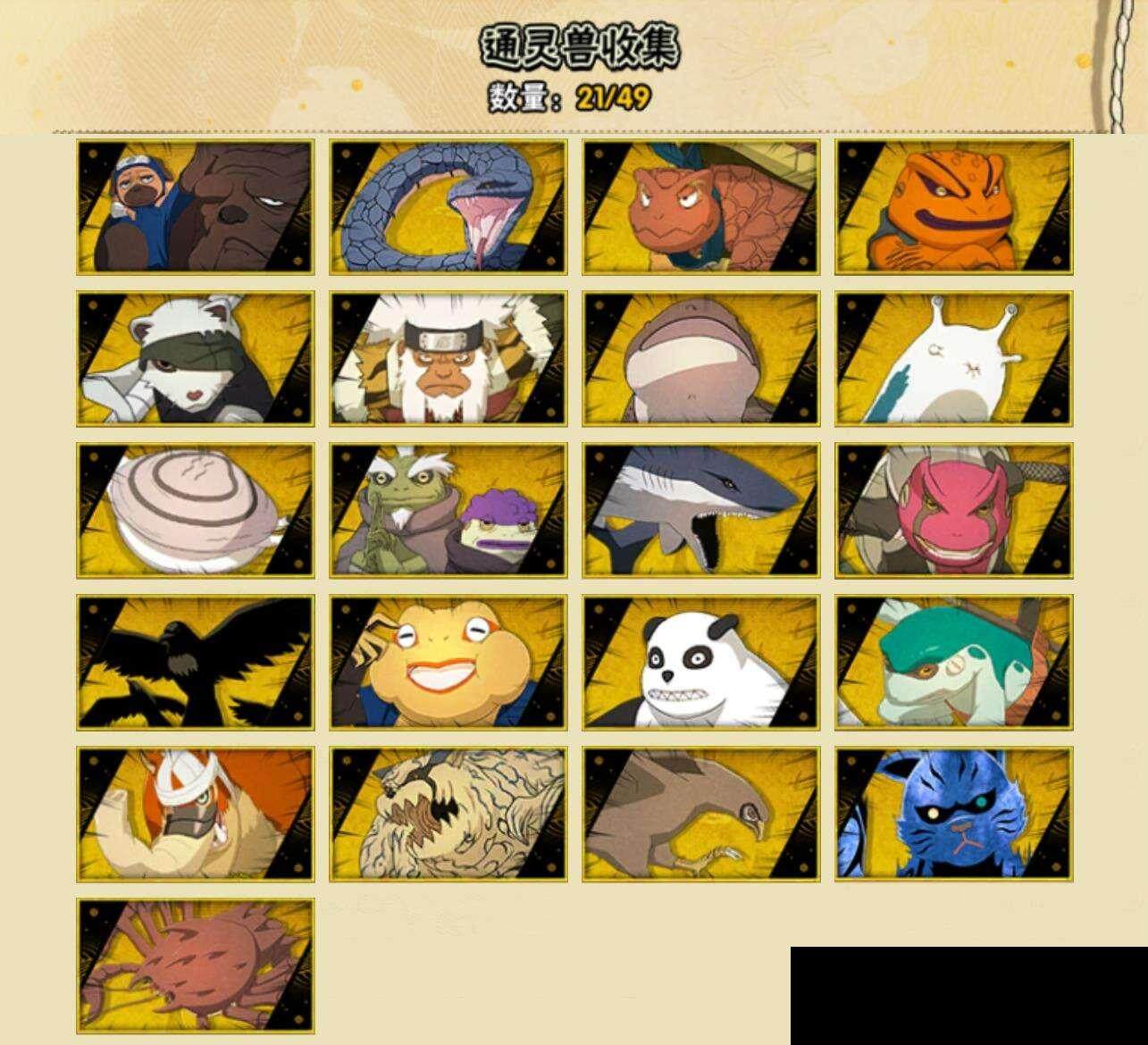View the two elder toads card
1148x1045 pixels.
[x=448, y=511]
